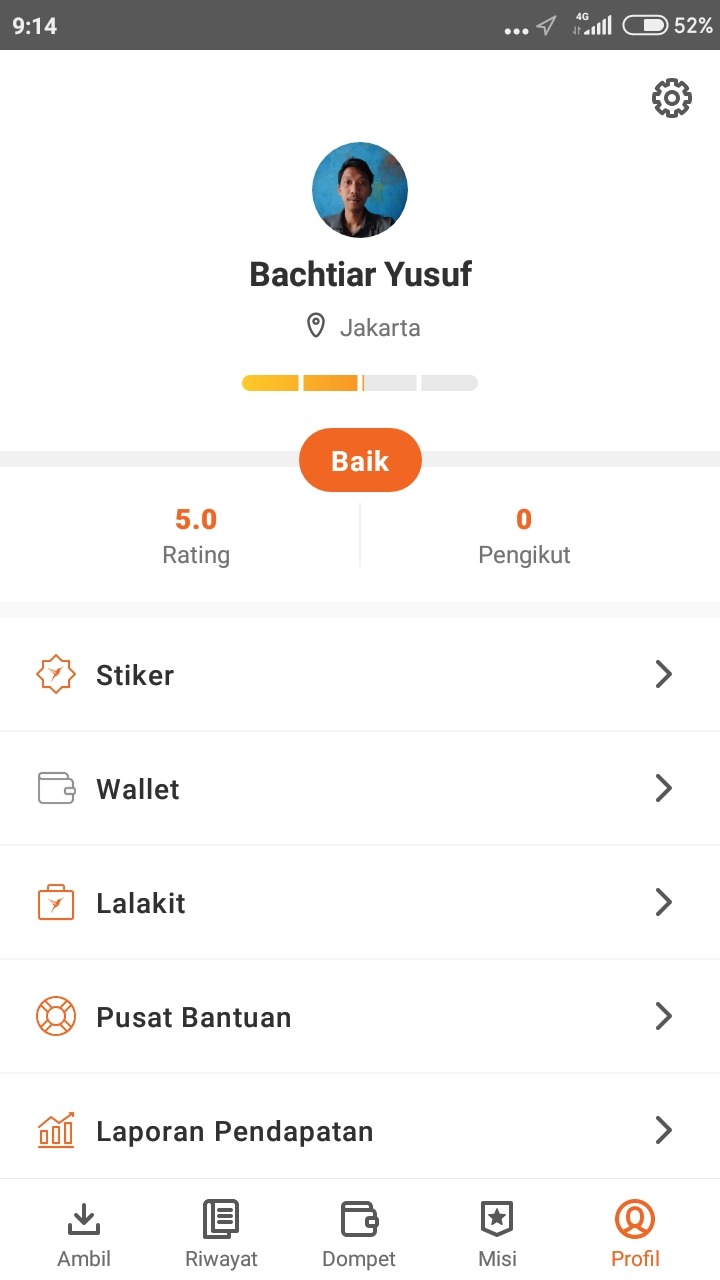Switch to the Dompet tab
Screen dimensions: 720x1280
pos(359,1233)
